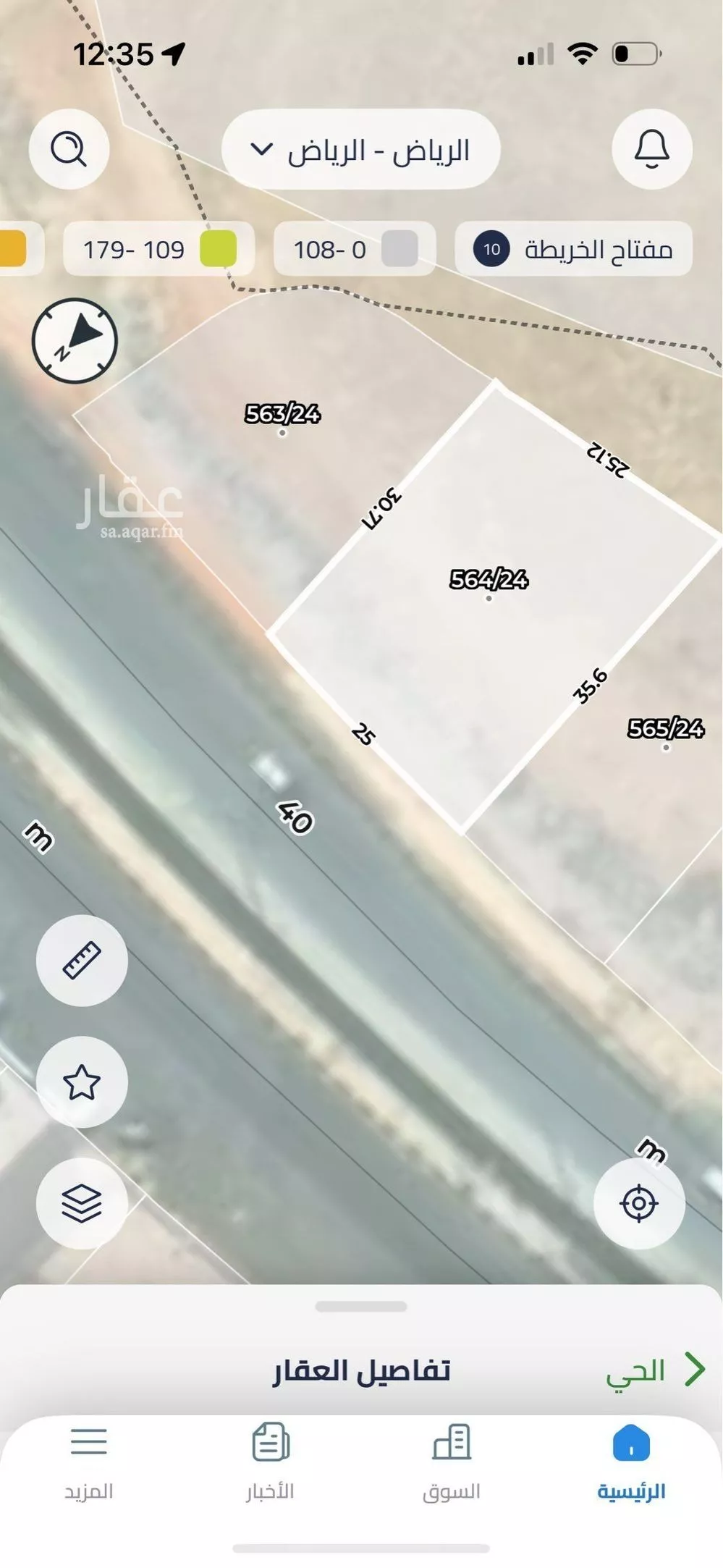The height and width of the screenshot is (1568, 723).
Task: Open the search magnifier icon
Action: (x=69, y=149)
